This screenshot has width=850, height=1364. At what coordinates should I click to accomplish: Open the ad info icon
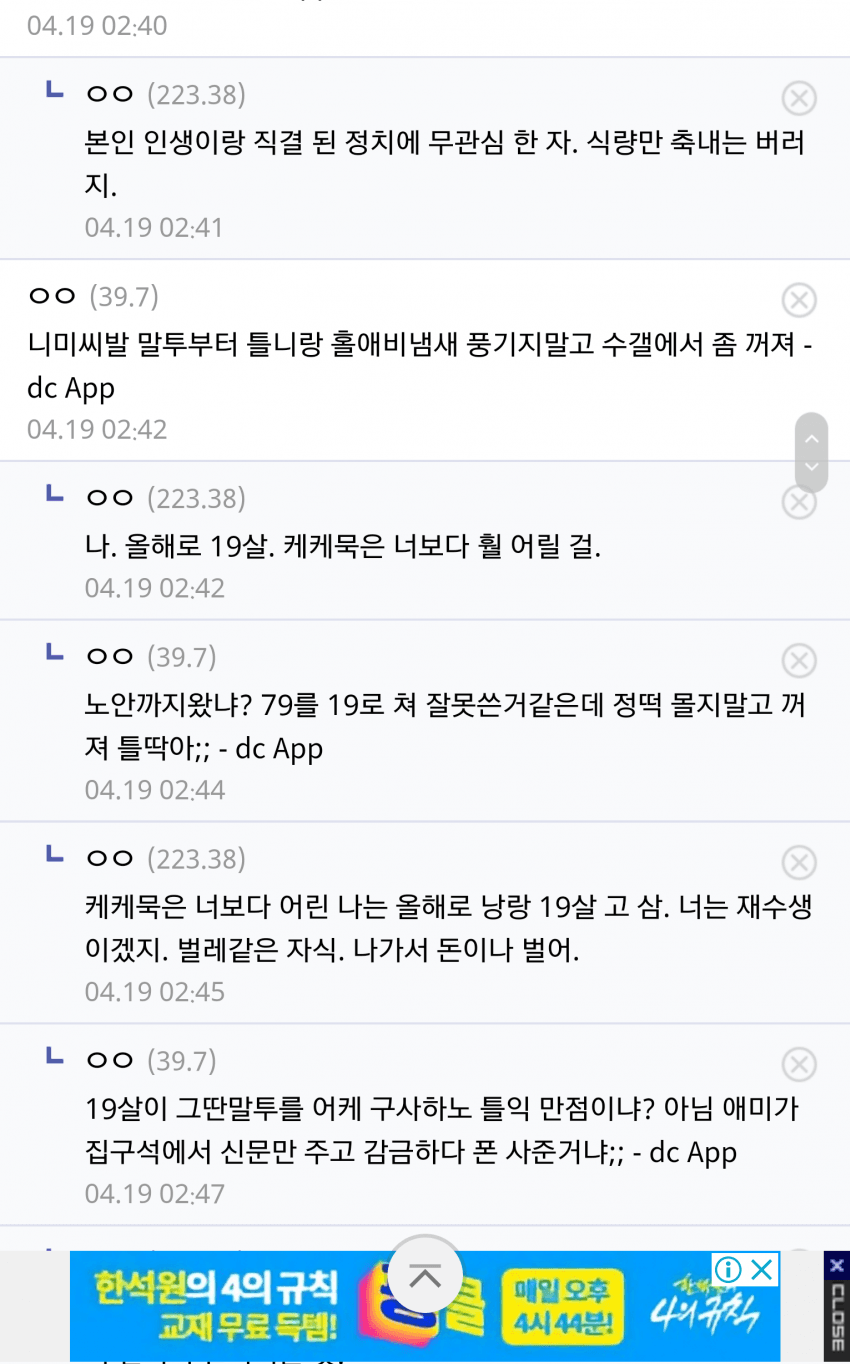729,1270
